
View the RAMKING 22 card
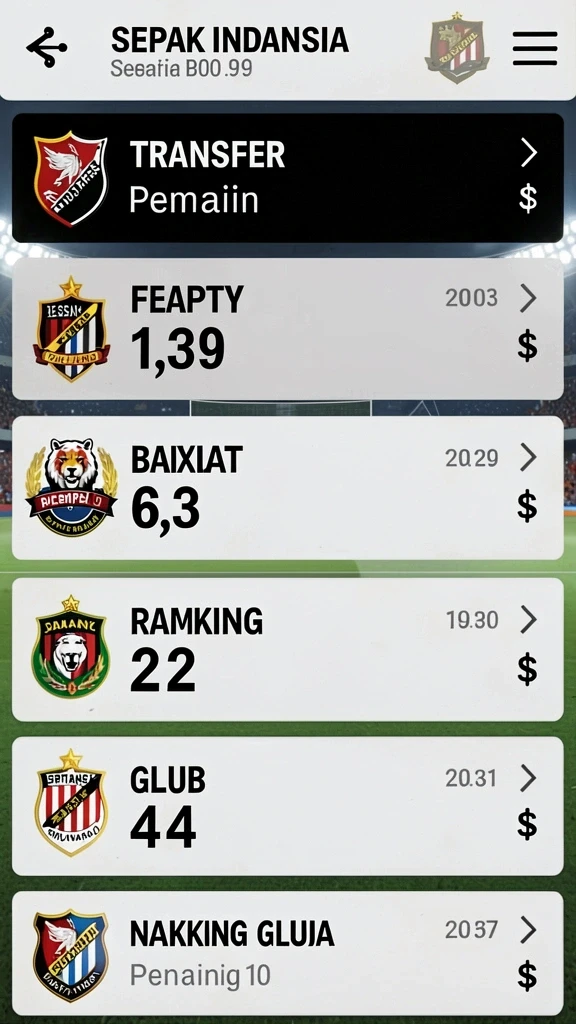coord(287,649)
